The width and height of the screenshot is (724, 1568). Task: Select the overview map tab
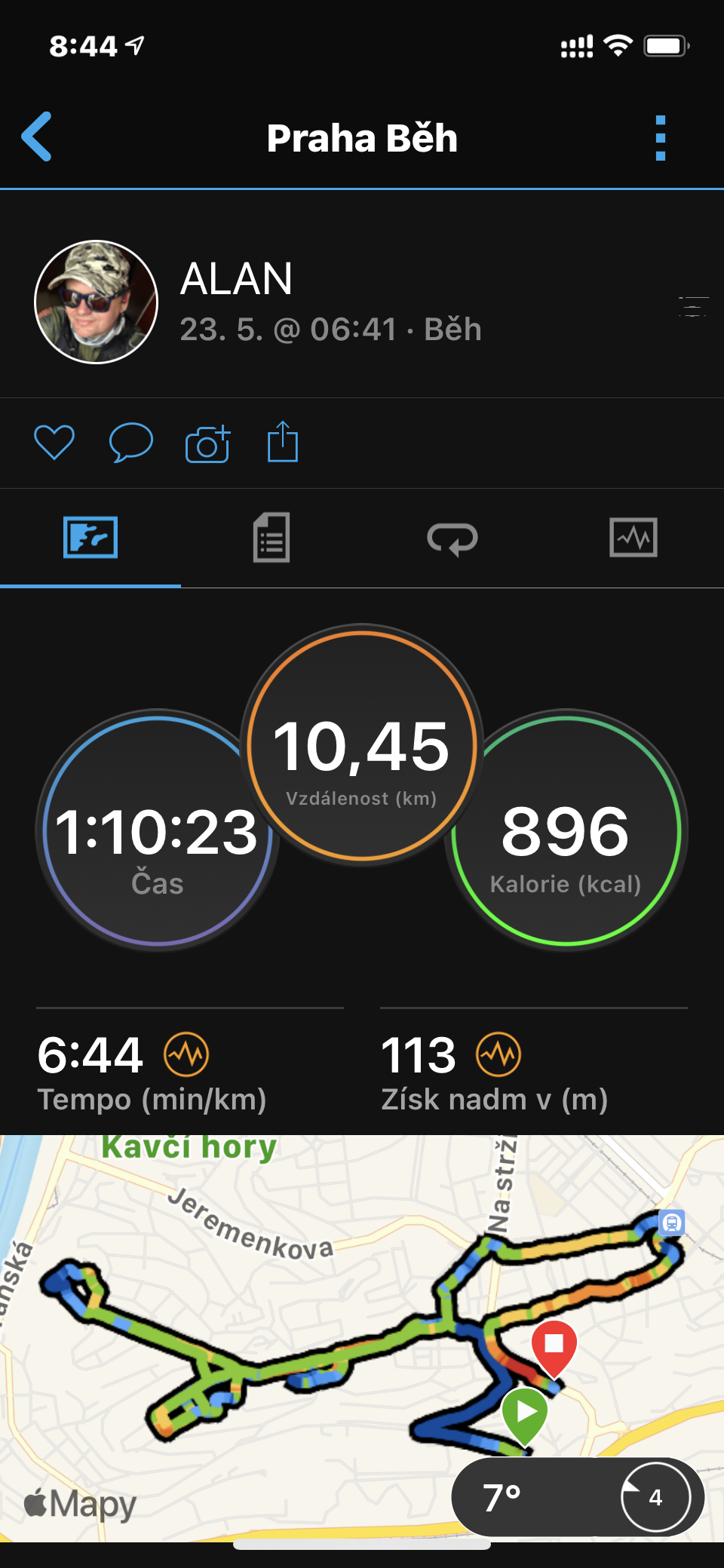pos(90,537)
